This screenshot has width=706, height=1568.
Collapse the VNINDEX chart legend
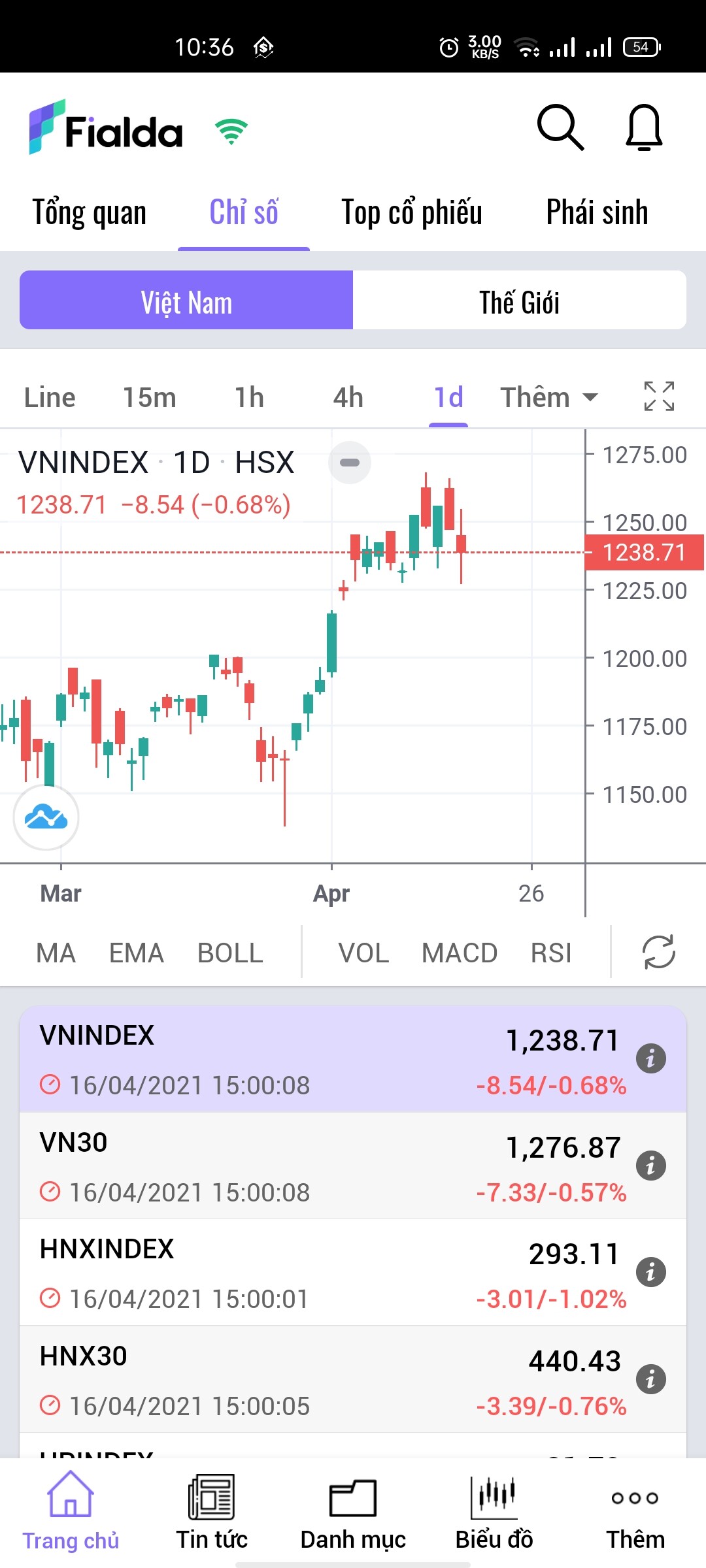tap(350, 463)
